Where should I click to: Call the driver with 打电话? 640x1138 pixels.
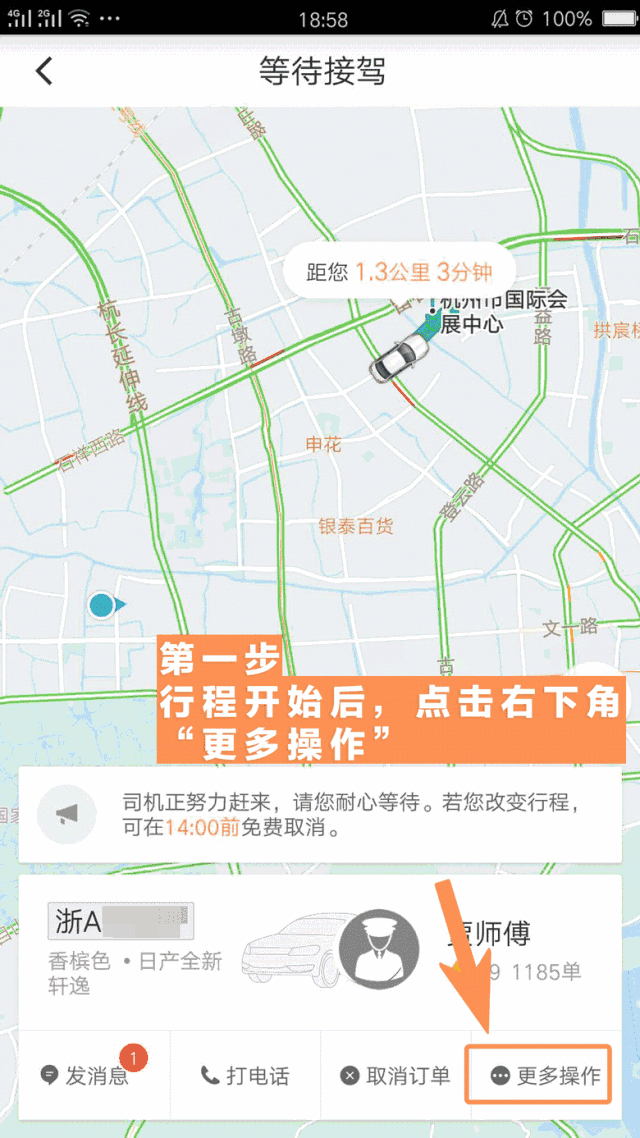245,1076
